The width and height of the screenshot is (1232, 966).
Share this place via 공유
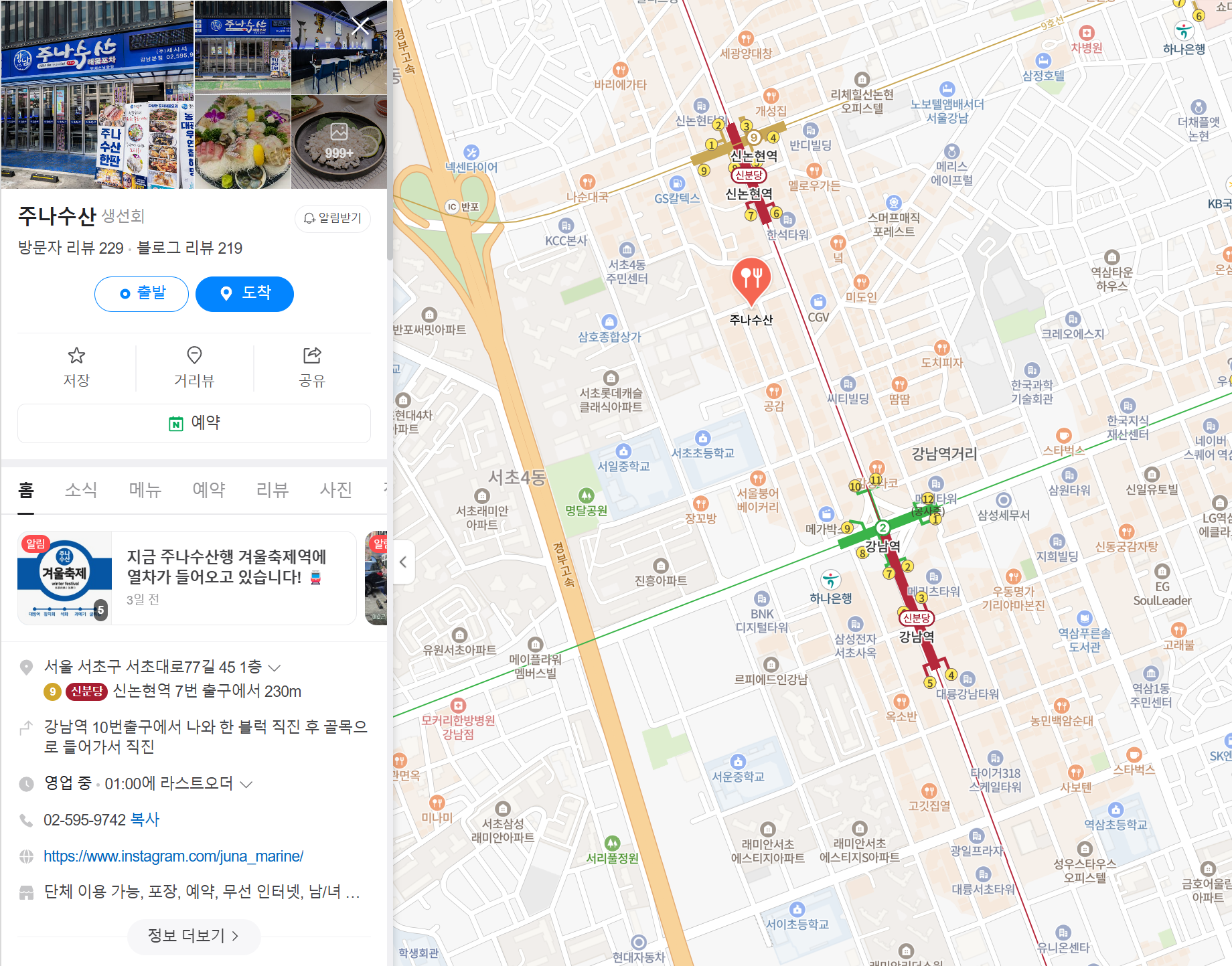[312, 367]
